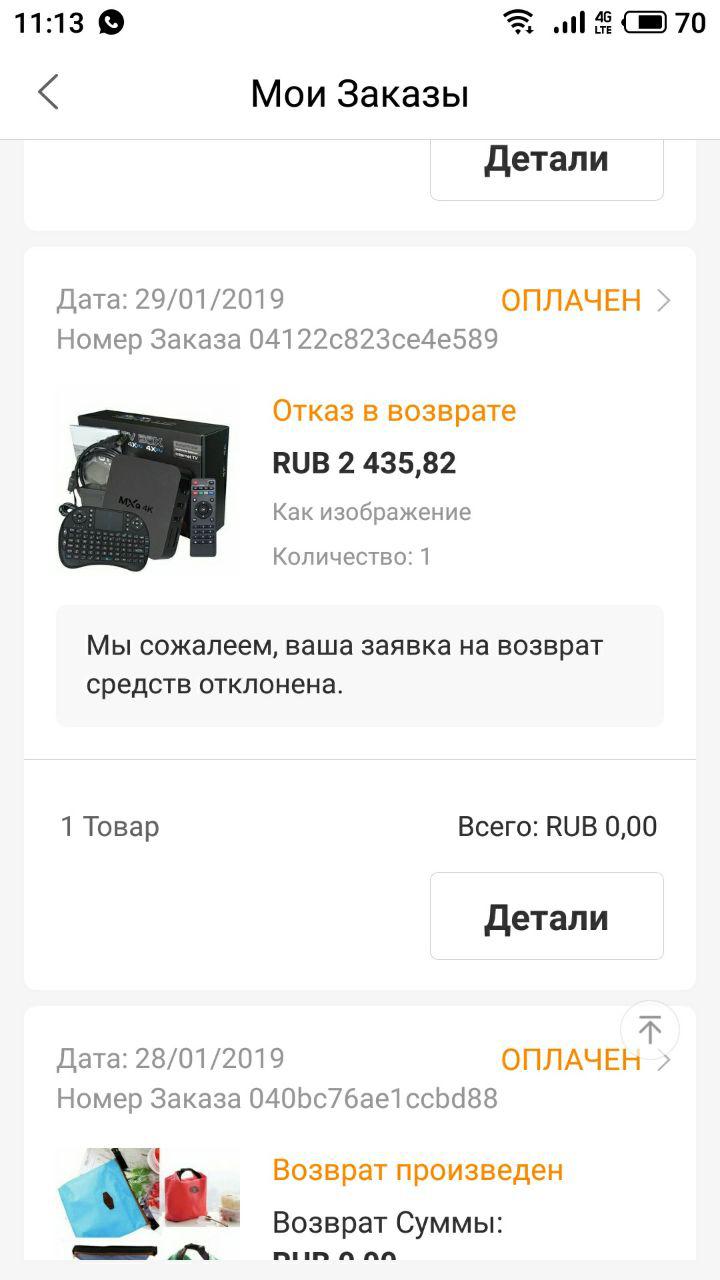Go back from Мои Заказы
The height and width of the screenshot is (1280, 720).
[48, 93]
